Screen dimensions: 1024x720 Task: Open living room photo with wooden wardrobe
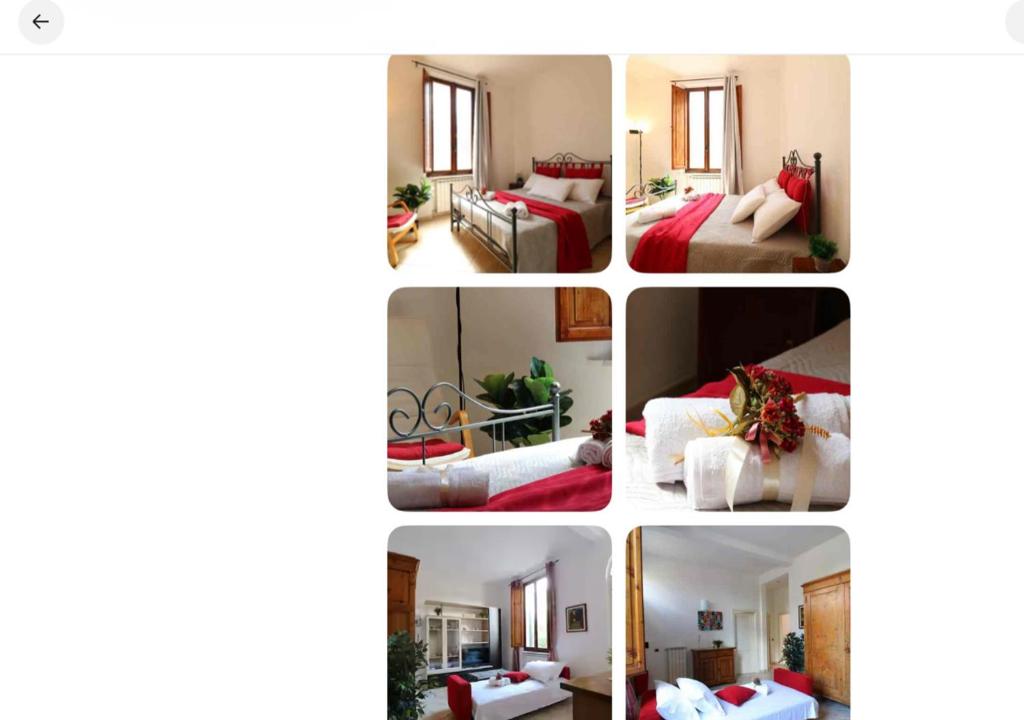tap(738, 623)
